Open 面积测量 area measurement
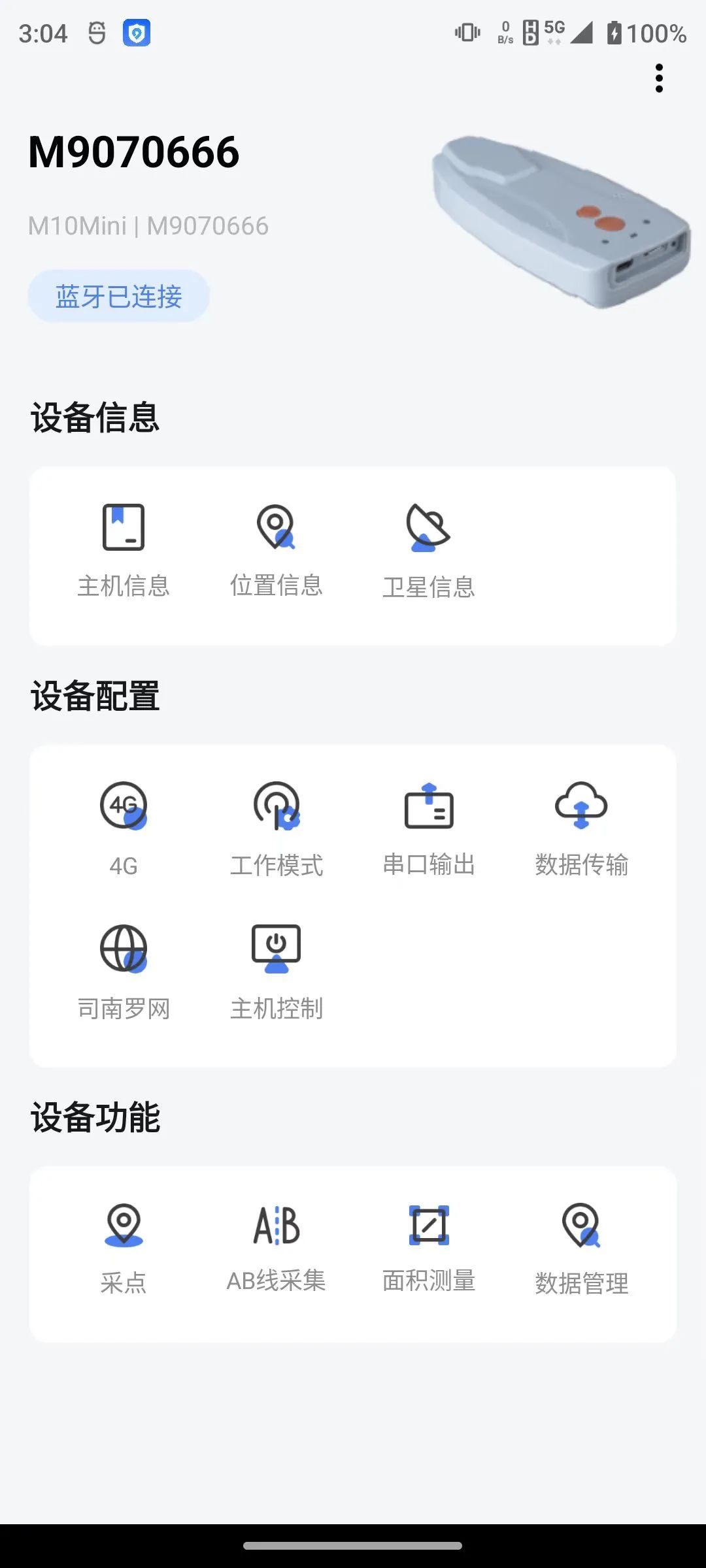This screenshot has width=706, height=1568. [429, 1248]
